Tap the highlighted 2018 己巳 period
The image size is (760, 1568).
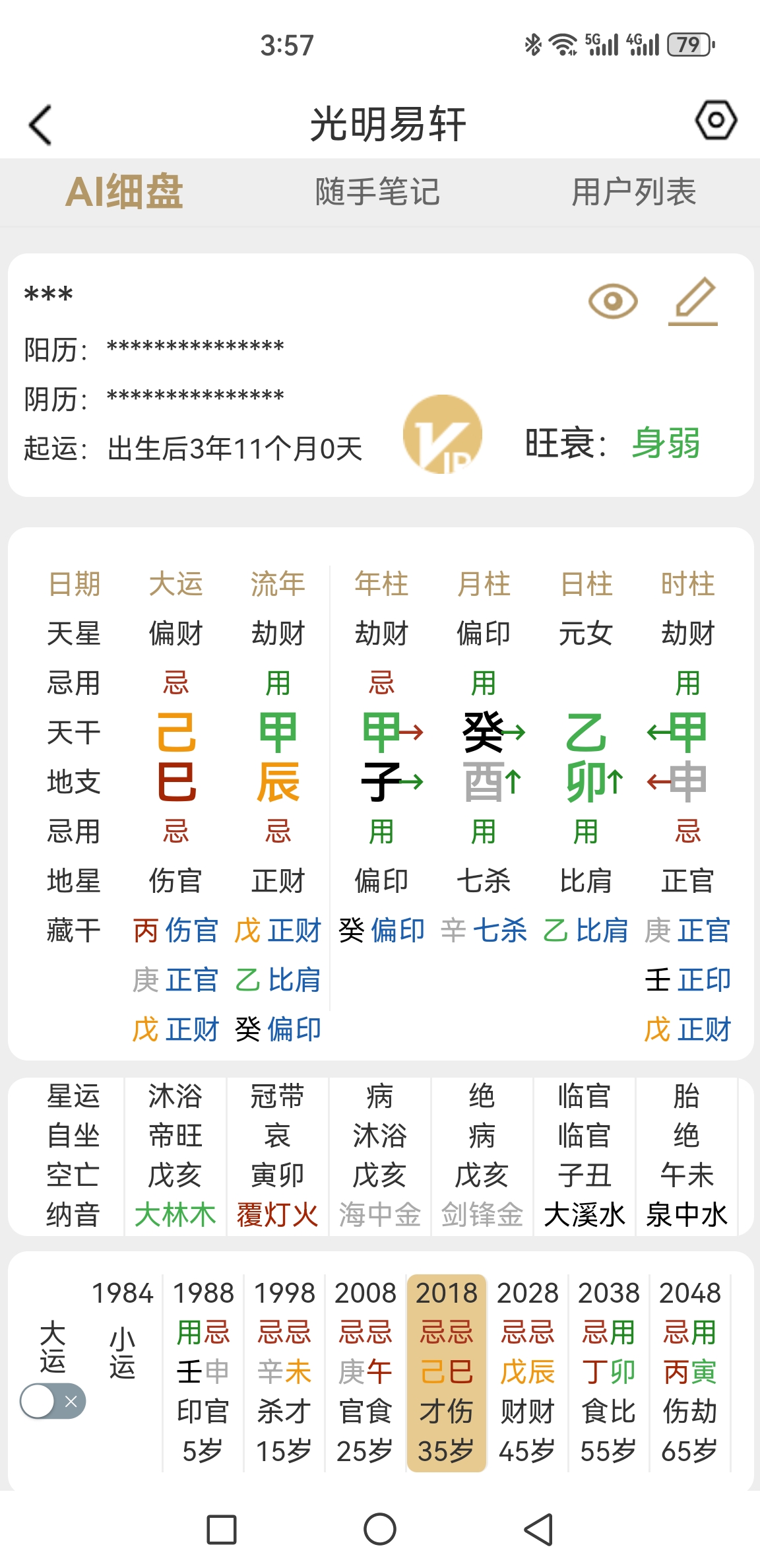click(x=447, y=1373)
